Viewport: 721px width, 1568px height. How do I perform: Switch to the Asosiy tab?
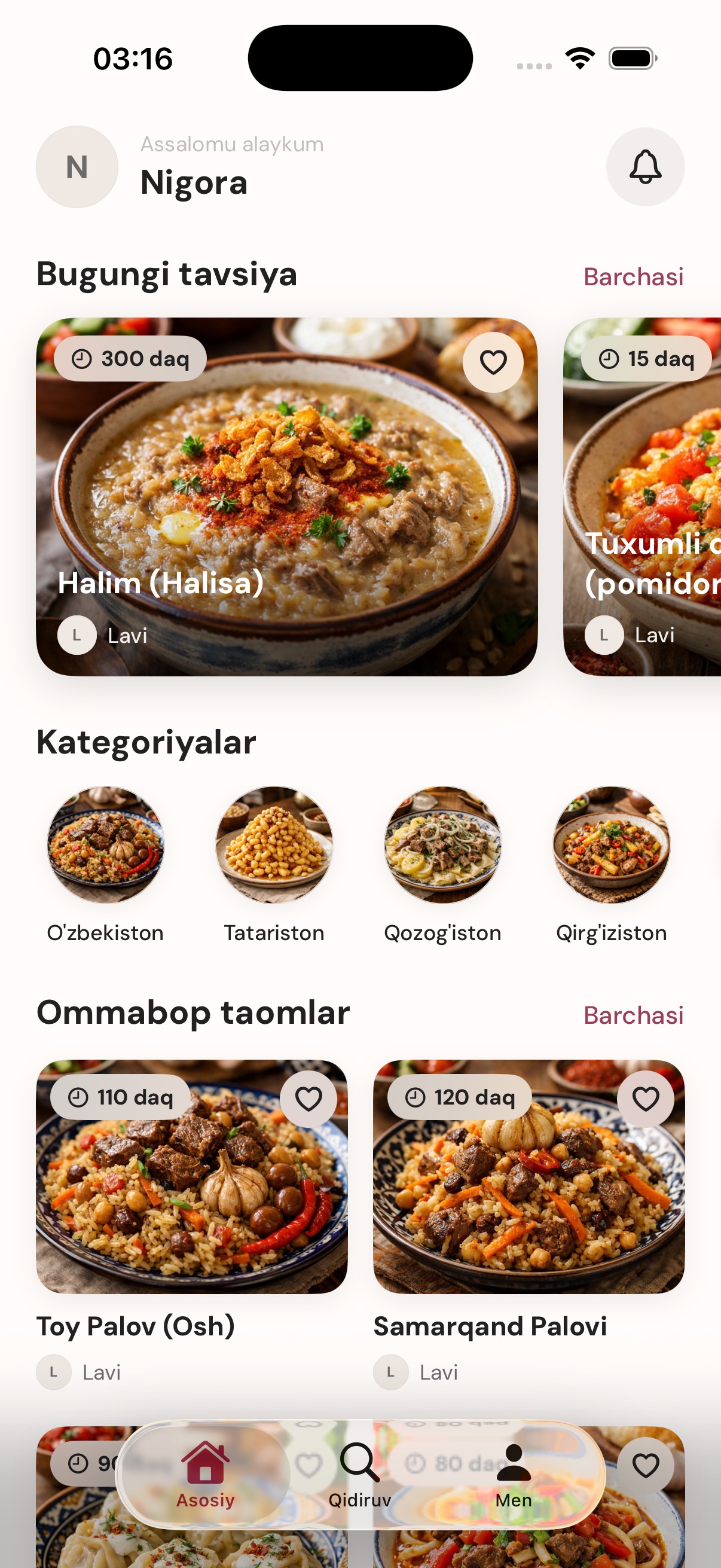click(x=205, y=1475)
